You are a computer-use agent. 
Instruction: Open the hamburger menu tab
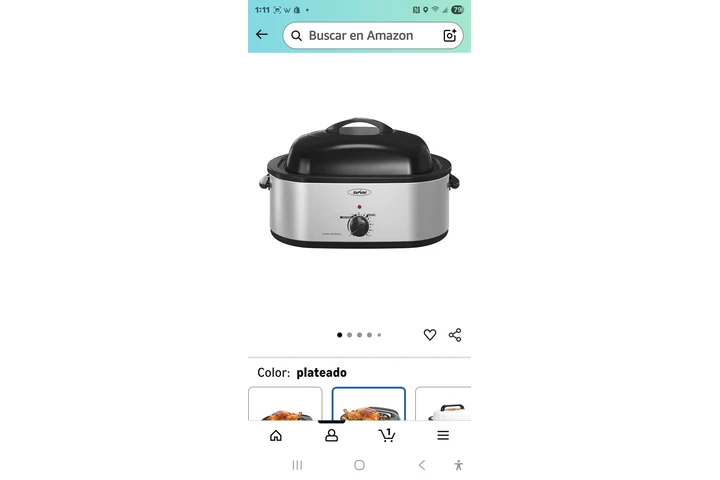(443, 435)
